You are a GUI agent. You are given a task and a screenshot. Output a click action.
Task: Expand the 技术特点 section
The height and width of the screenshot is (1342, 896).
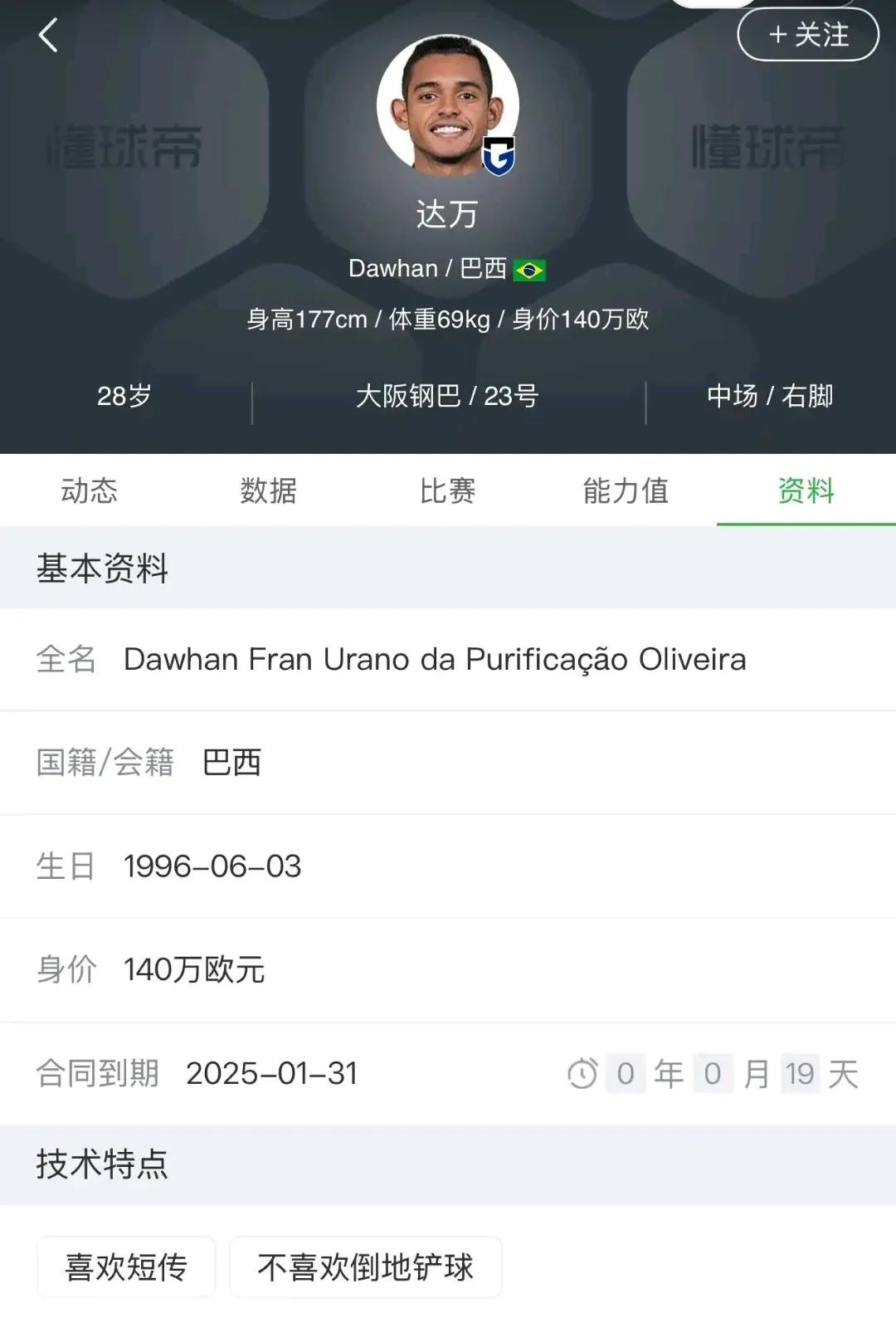coord(101,1165)
